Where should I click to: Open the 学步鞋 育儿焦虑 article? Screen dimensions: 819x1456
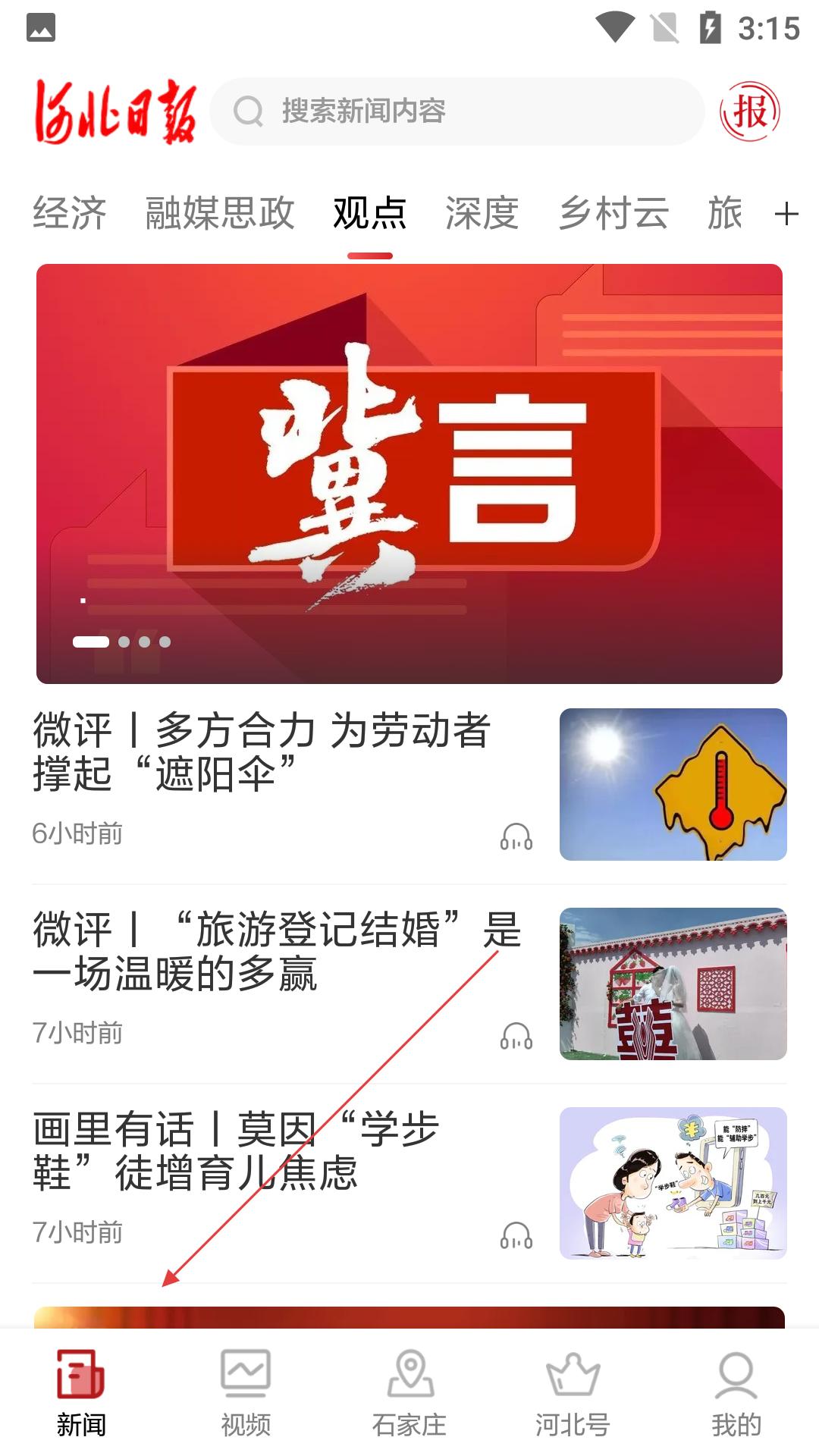(x=237, y=1150)
